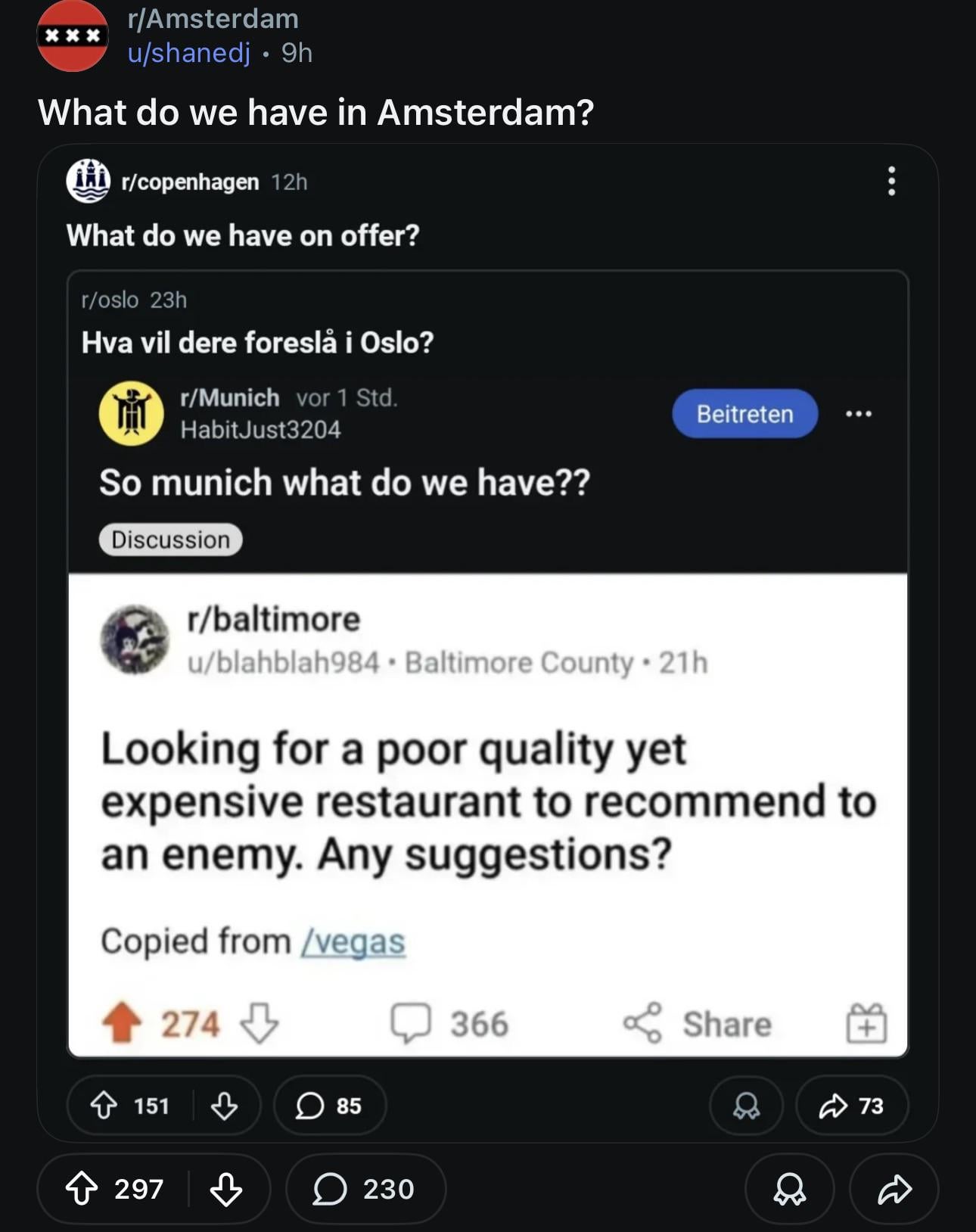Tap the r/Amsterdam community avatar
Viewport: 976px width, 1232px height.
coord(73,36)
